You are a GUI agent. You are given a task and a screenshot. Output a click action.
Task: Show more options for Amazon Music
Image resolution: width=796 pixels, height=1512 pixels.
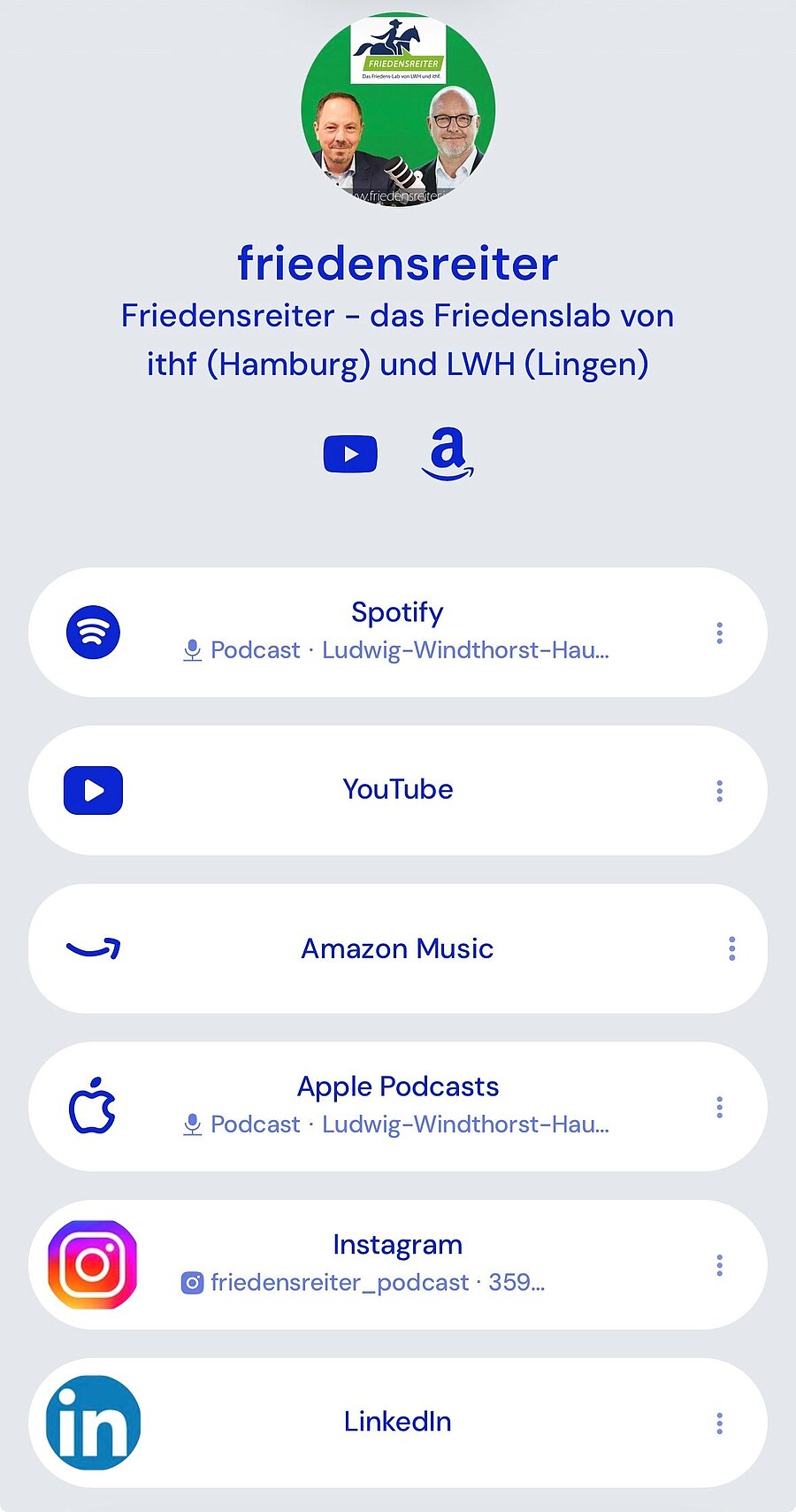click(731, 948)
